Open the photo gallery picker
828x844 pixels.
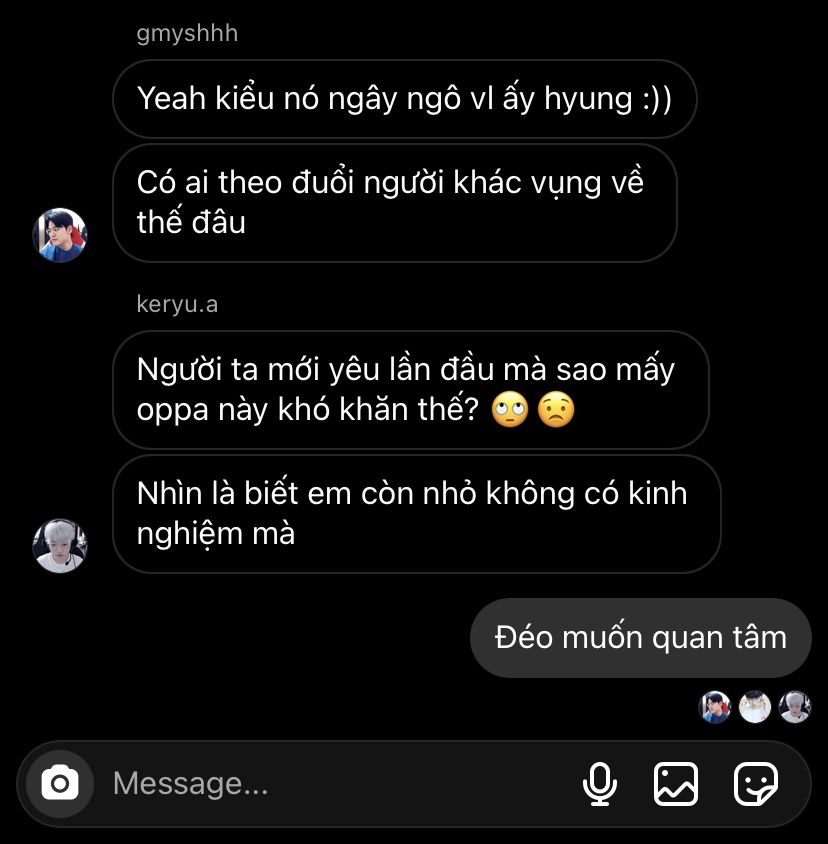point(676,783)
